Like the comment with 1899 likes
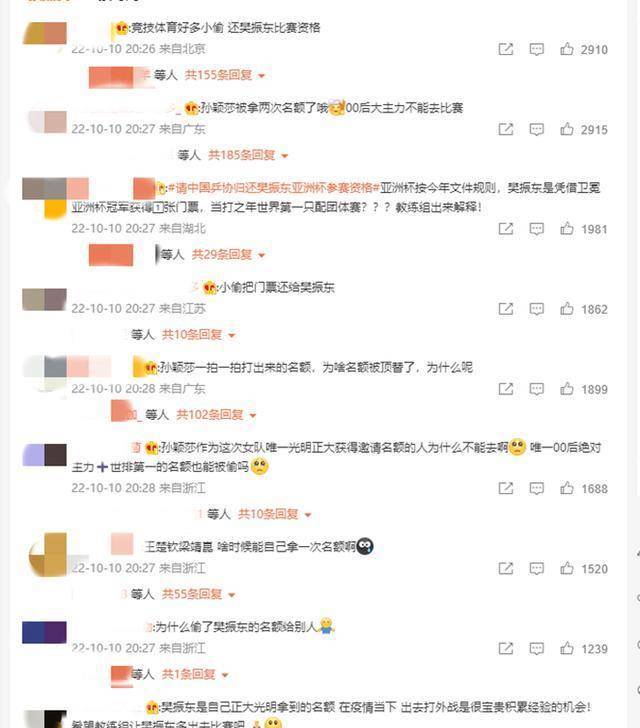Image resolution: width=640 pixels, height=728 pixels. (x=567, y=389)
